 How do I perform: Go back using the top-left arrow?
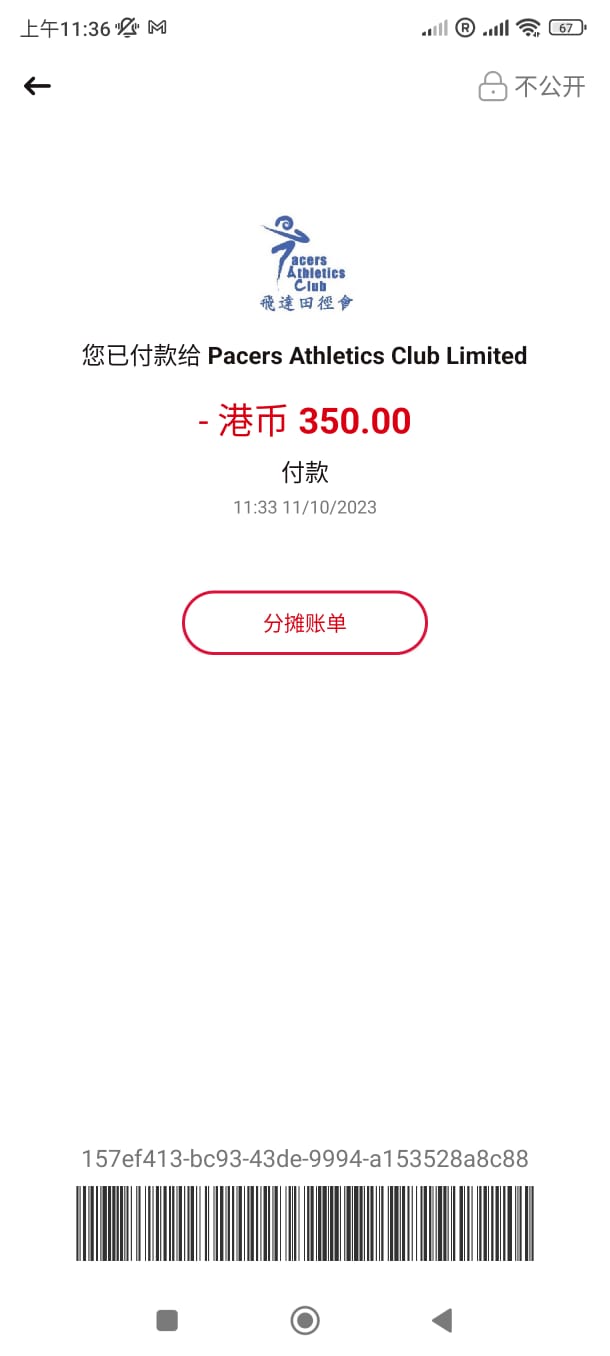pos(37,86)
